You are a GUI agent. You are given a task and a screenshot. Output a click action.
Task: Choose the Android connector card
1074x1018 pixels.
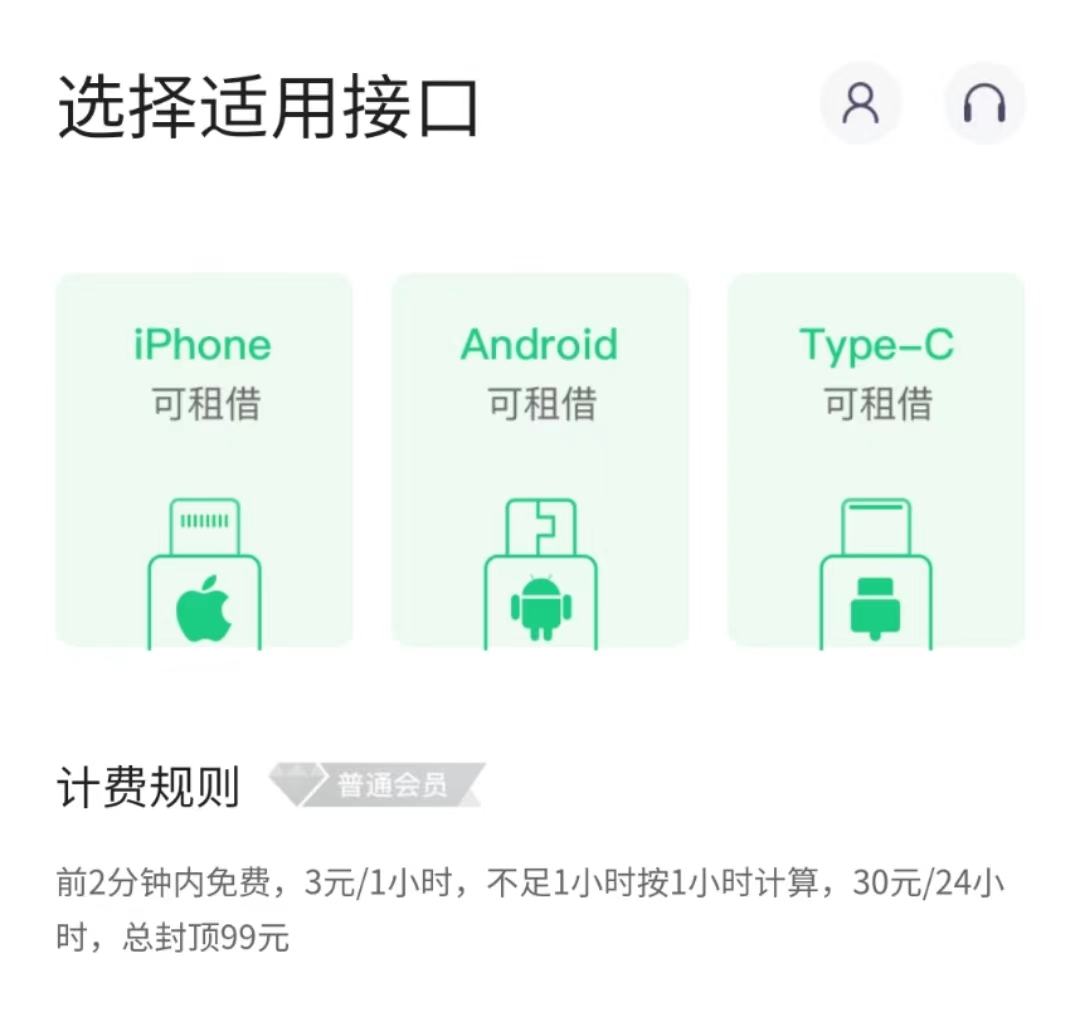540,460
